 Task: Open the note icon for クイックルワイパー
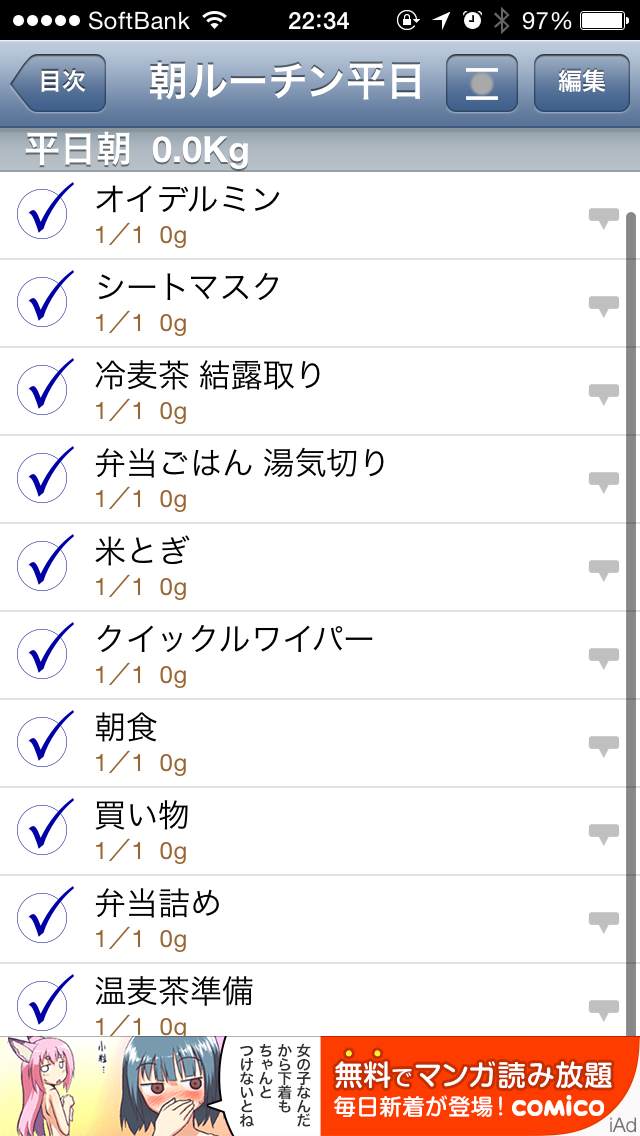pos(603,658)
